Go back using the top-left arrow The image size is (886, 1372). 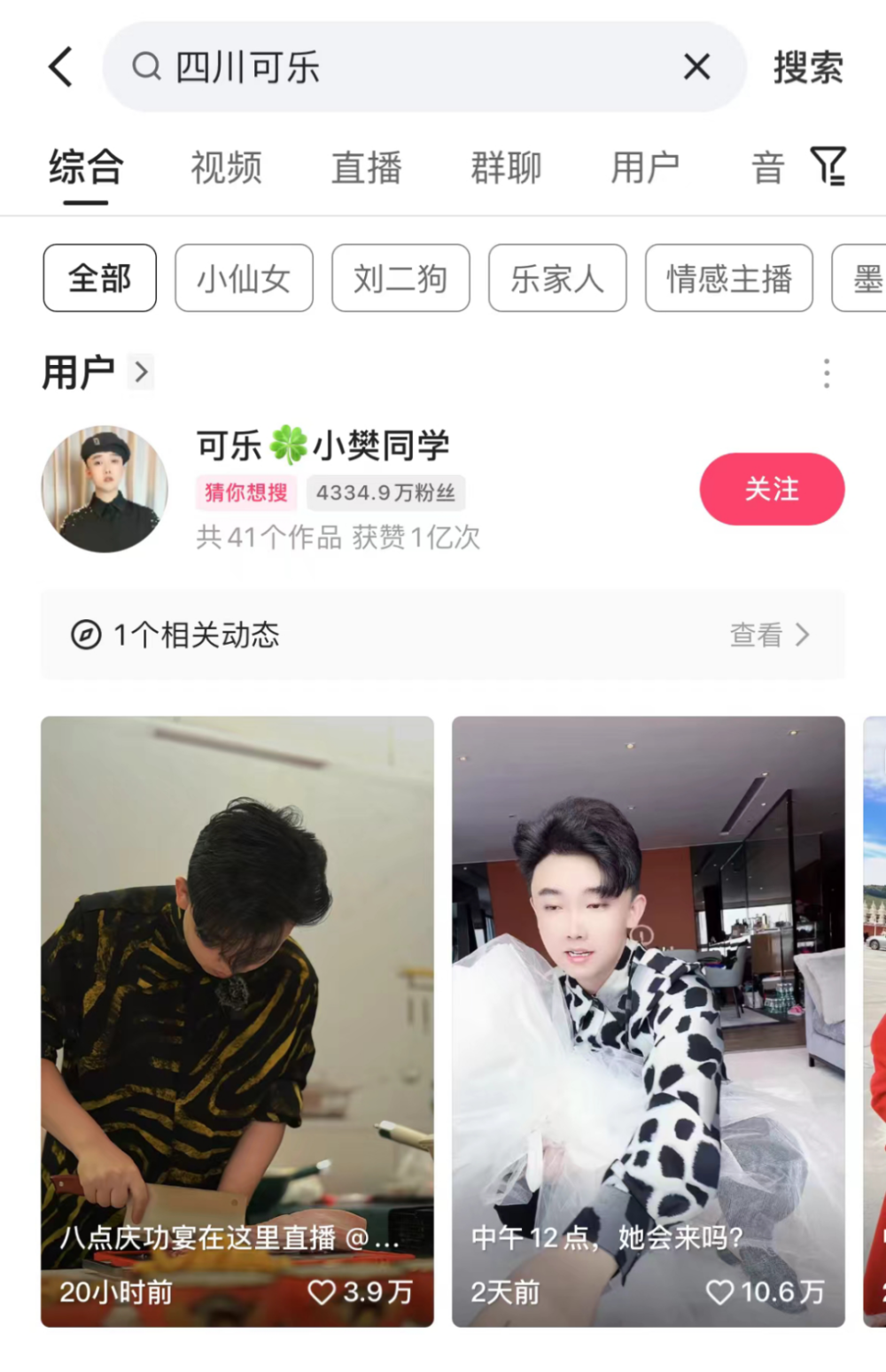pyautogui.click(x=60, y=67)
